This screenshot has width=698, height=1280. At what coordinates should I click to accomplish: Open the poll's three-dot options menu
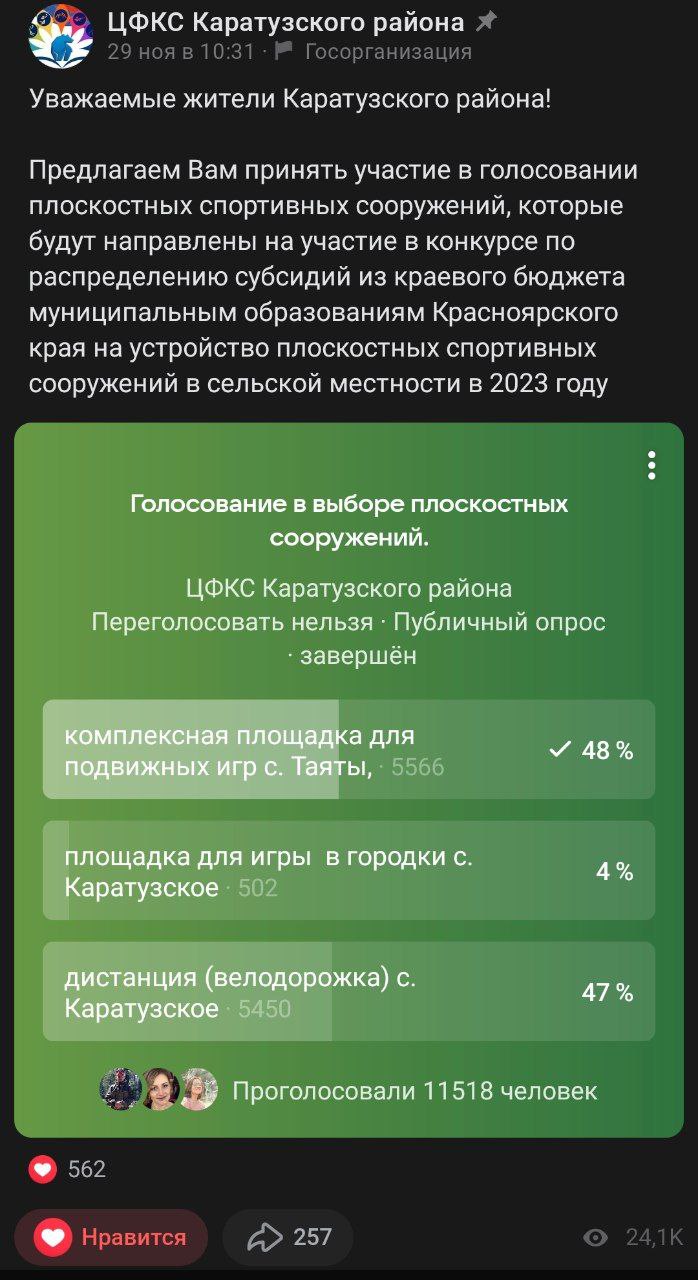coord(651,465)
